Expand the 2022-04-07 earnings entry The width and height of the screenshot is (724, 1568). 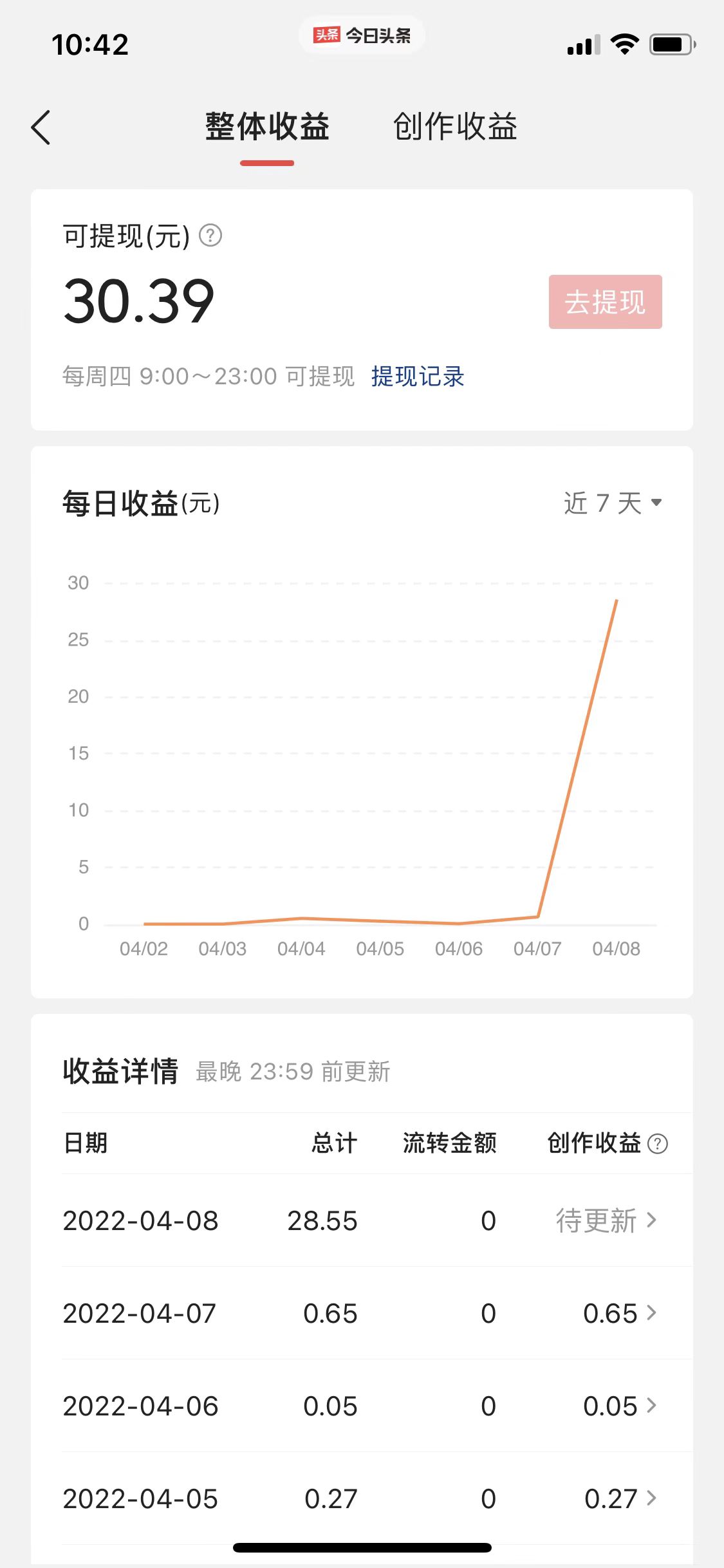[x=653, y=1313]
